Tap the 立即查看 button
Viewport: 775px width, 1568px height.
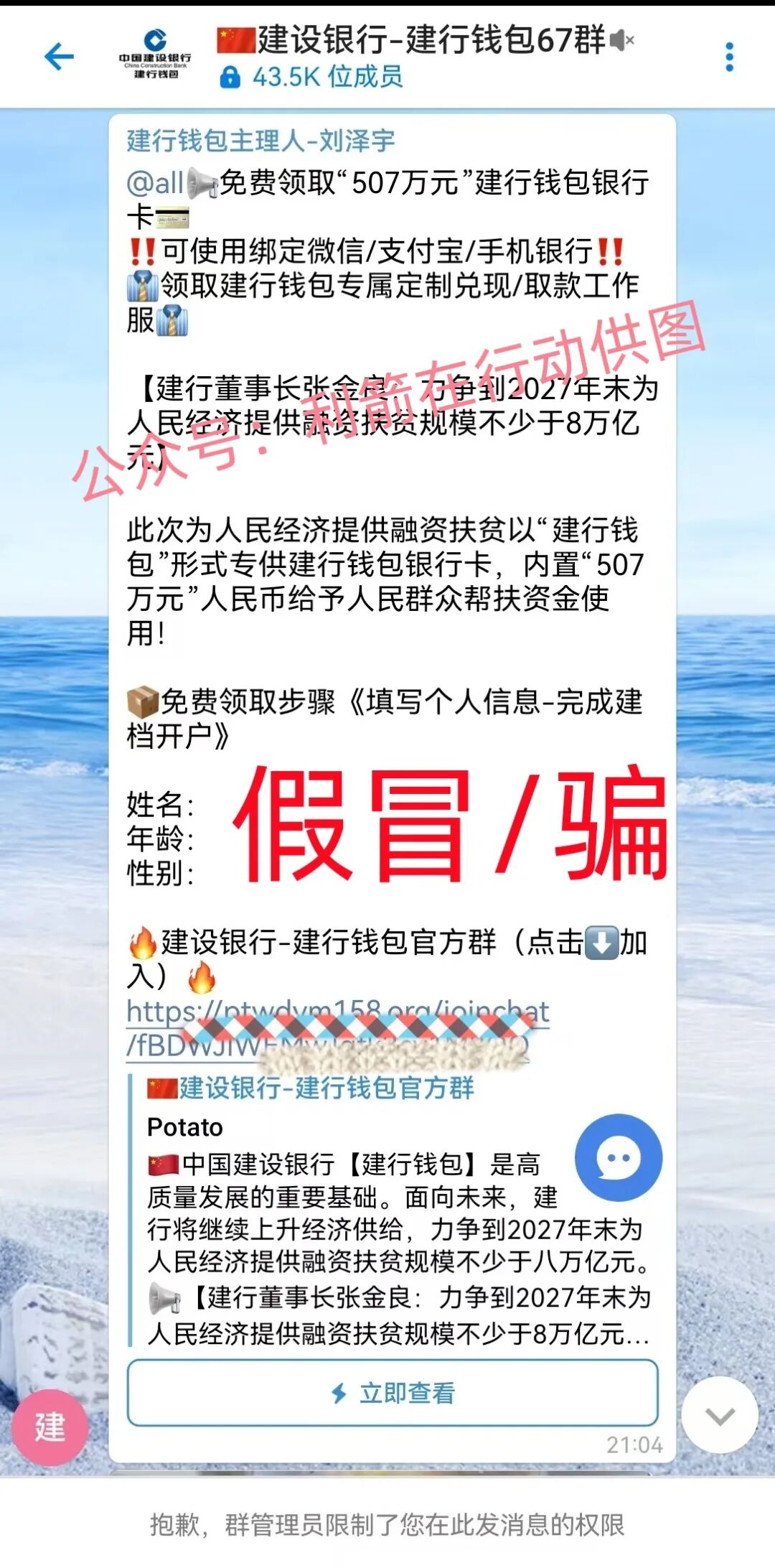tap(393, 1393)
